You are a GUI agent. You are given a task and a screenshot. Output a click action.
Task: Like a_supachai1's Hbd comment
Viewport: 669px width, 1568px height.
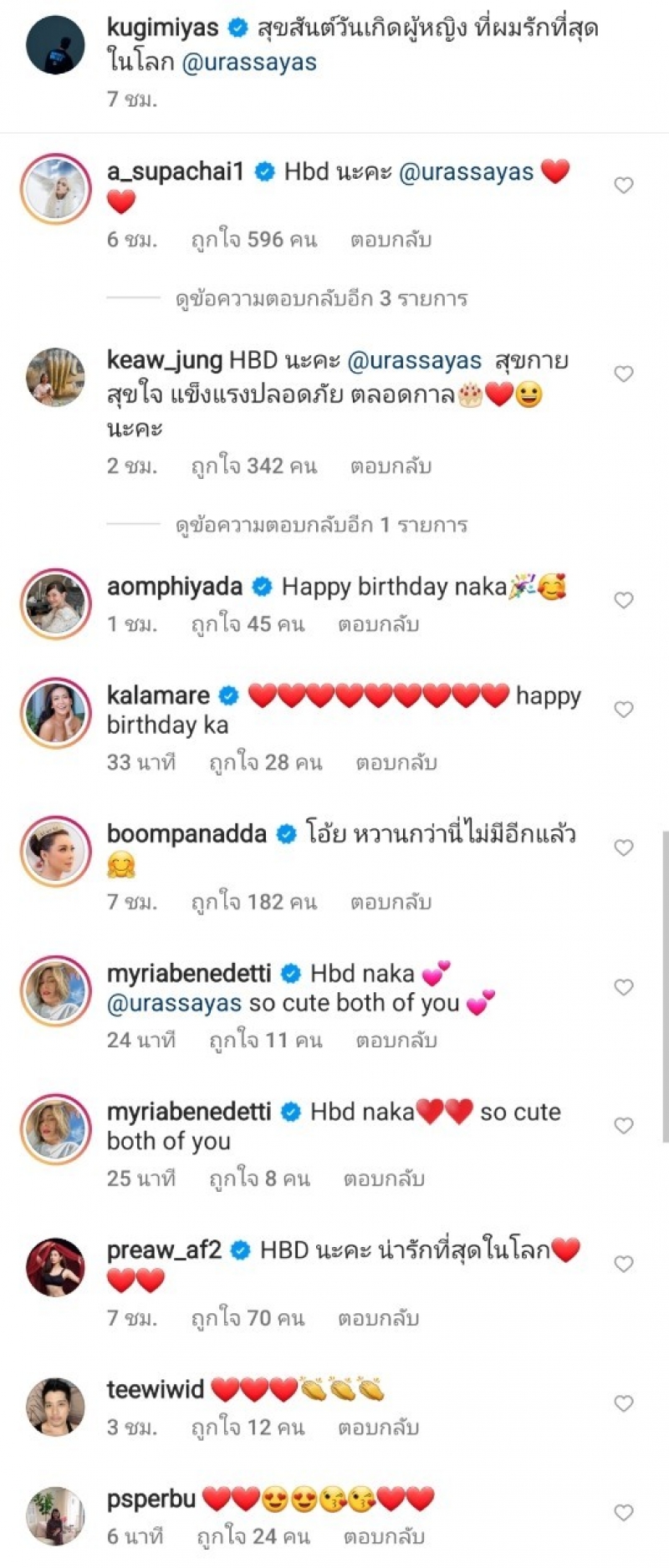click(624, 186)
